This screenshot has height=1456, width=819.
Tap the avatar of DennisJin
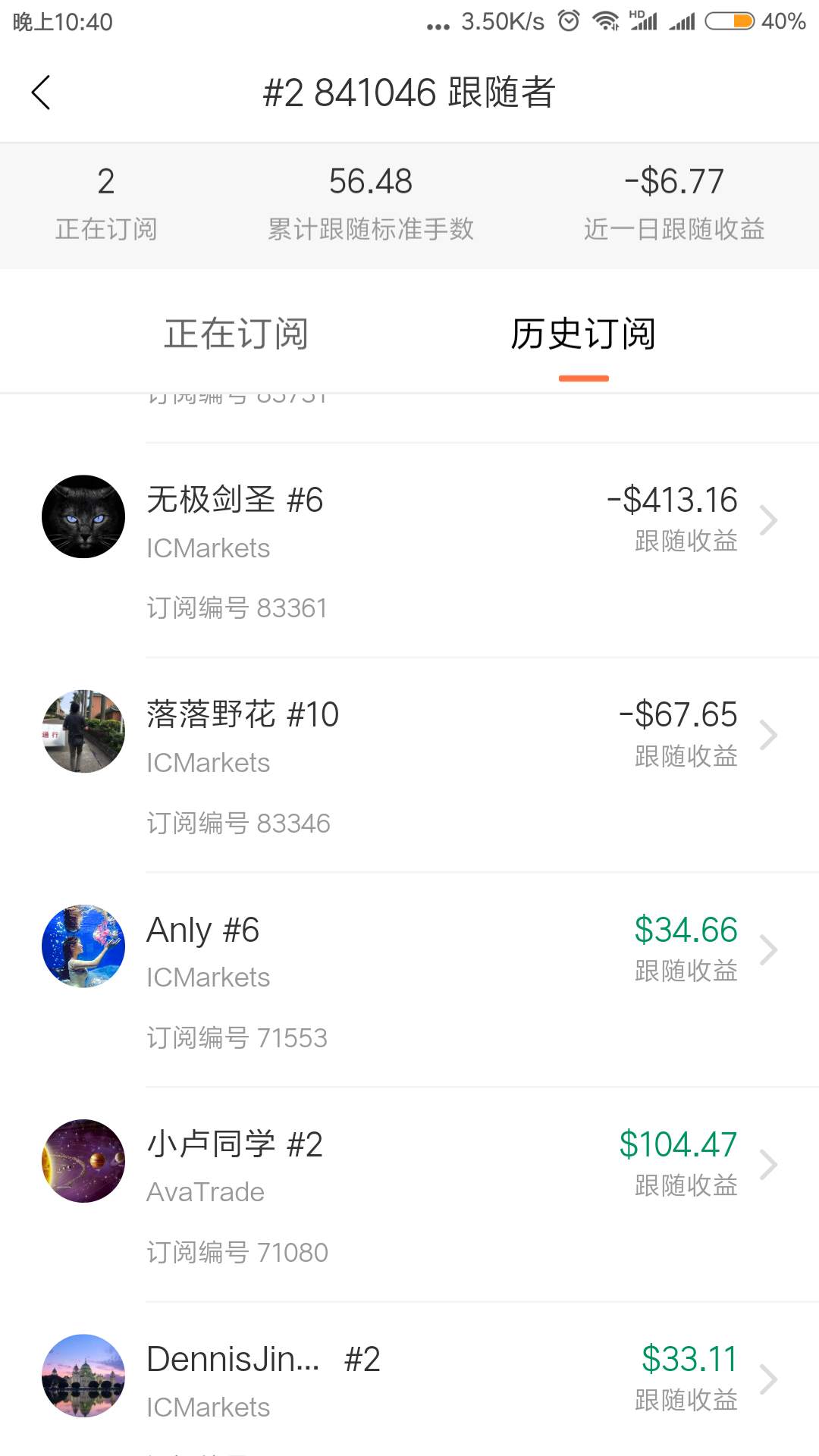tap(83, 1376)
